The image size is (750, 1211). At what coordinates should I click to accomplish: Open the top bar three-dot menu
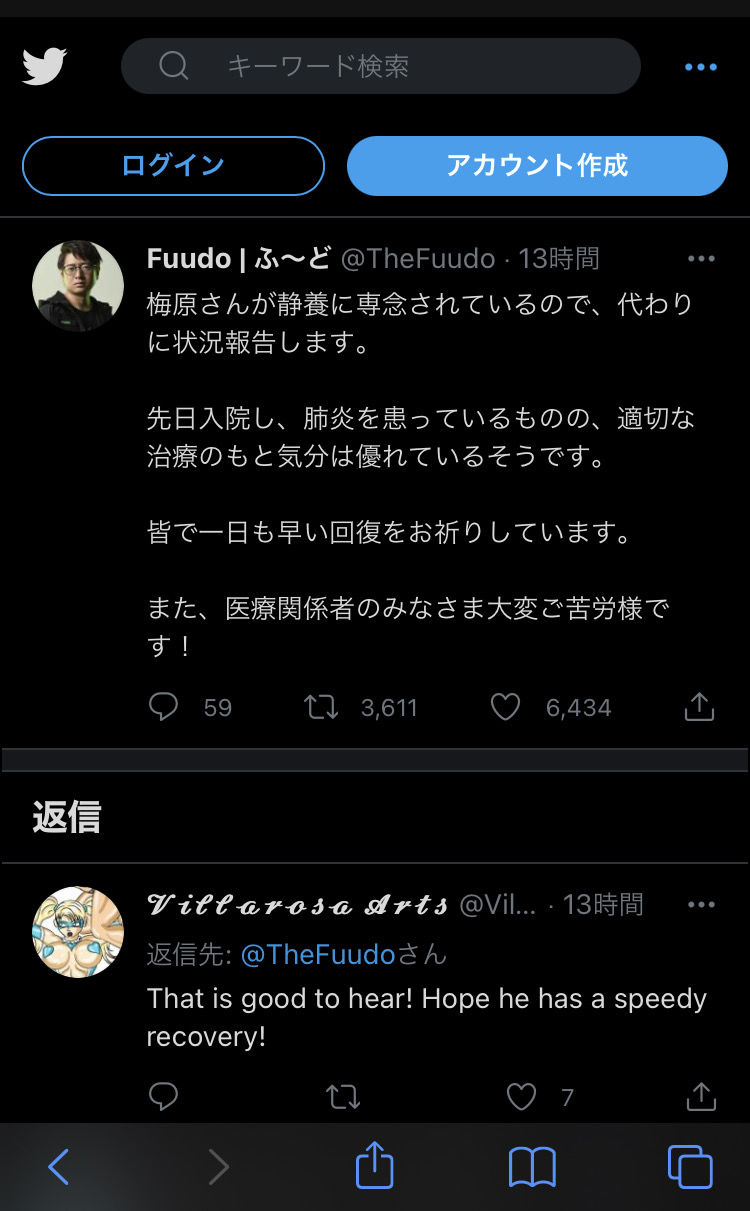(x=700, y=67)
